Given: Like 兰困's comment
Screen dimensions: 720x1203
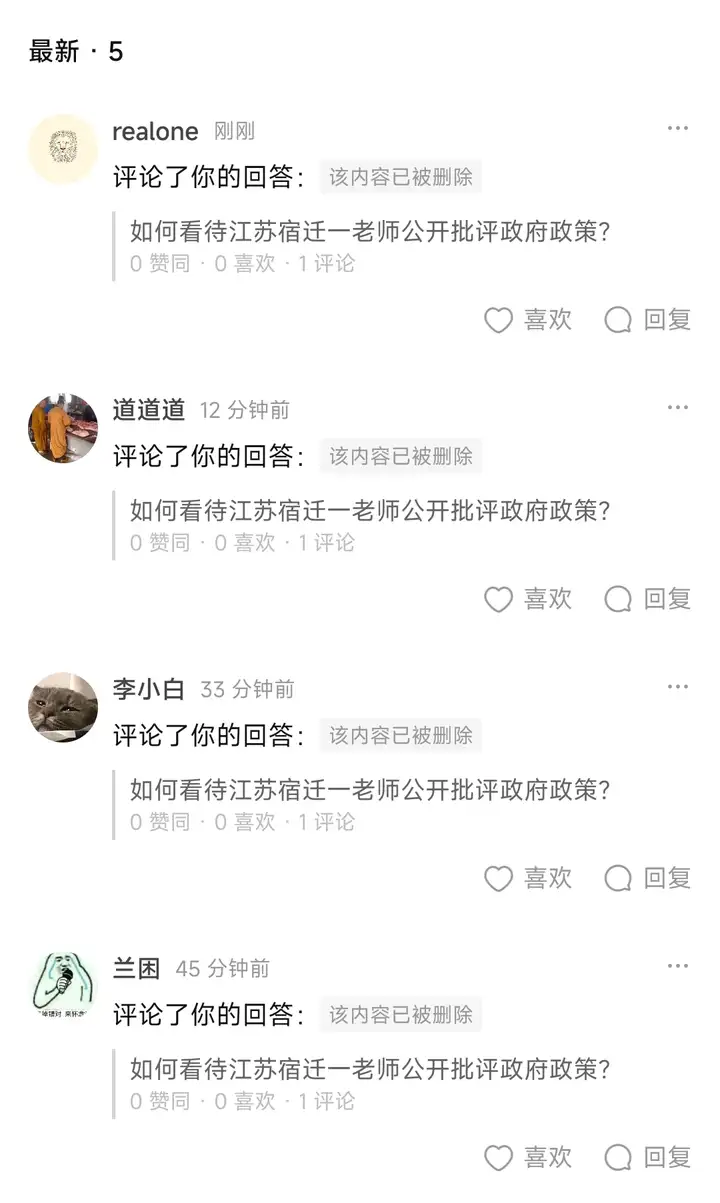Looking at the screenshot, I should pyautogui.click(x=528, y=1157).
